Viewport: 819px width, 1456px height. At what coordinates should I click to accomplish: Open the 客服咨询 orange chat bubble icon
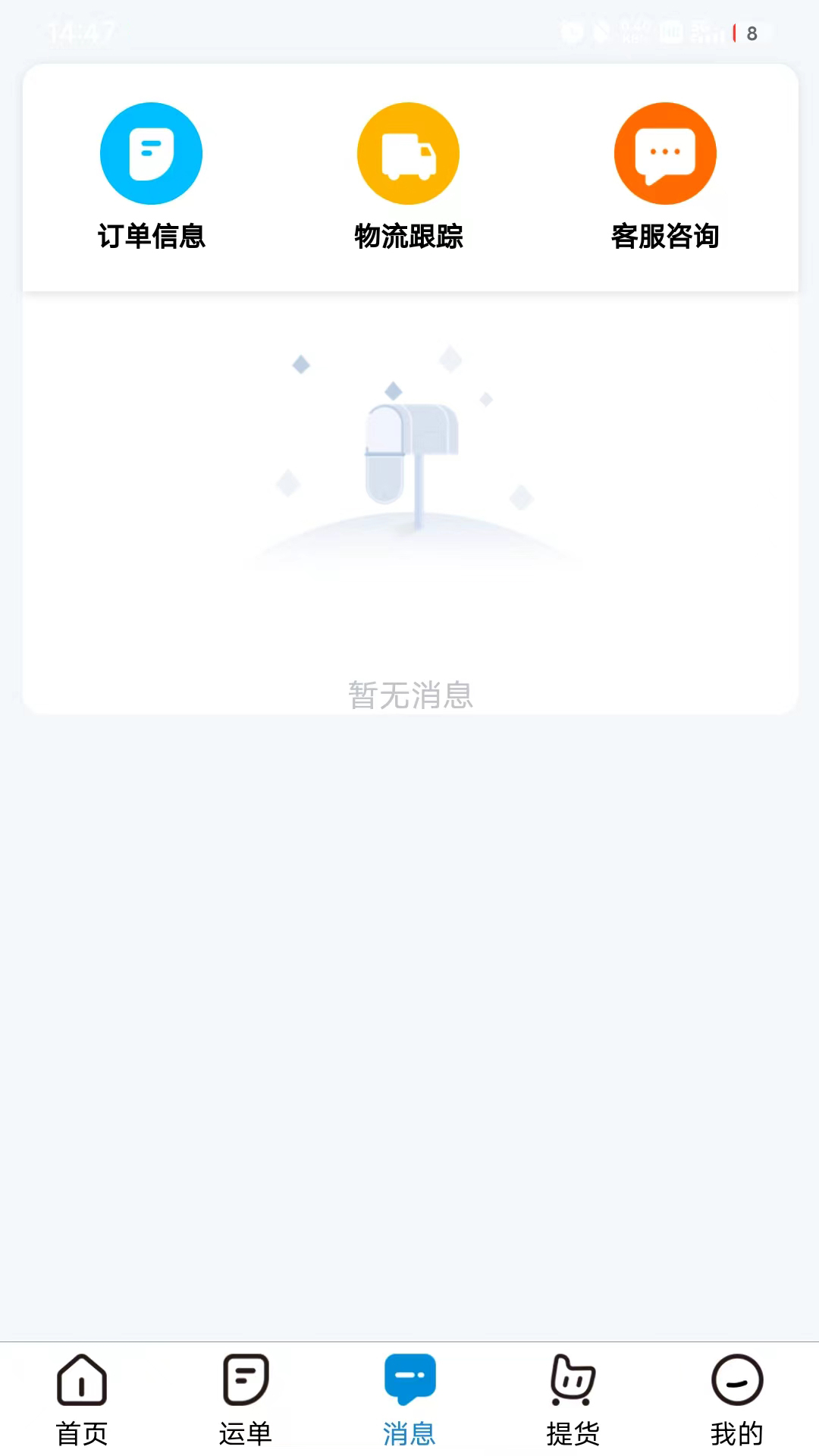665,152
